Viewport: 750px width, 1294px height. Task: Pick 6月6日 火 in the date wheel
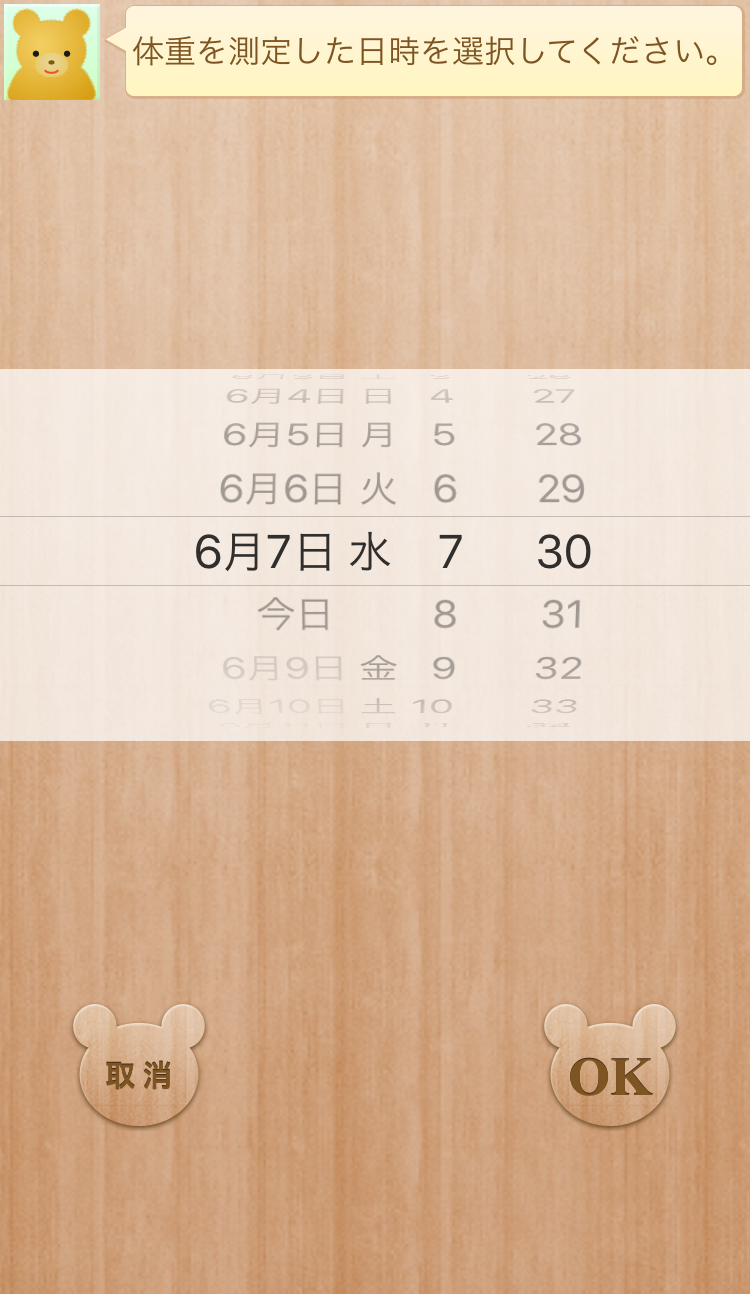(307, 489)
